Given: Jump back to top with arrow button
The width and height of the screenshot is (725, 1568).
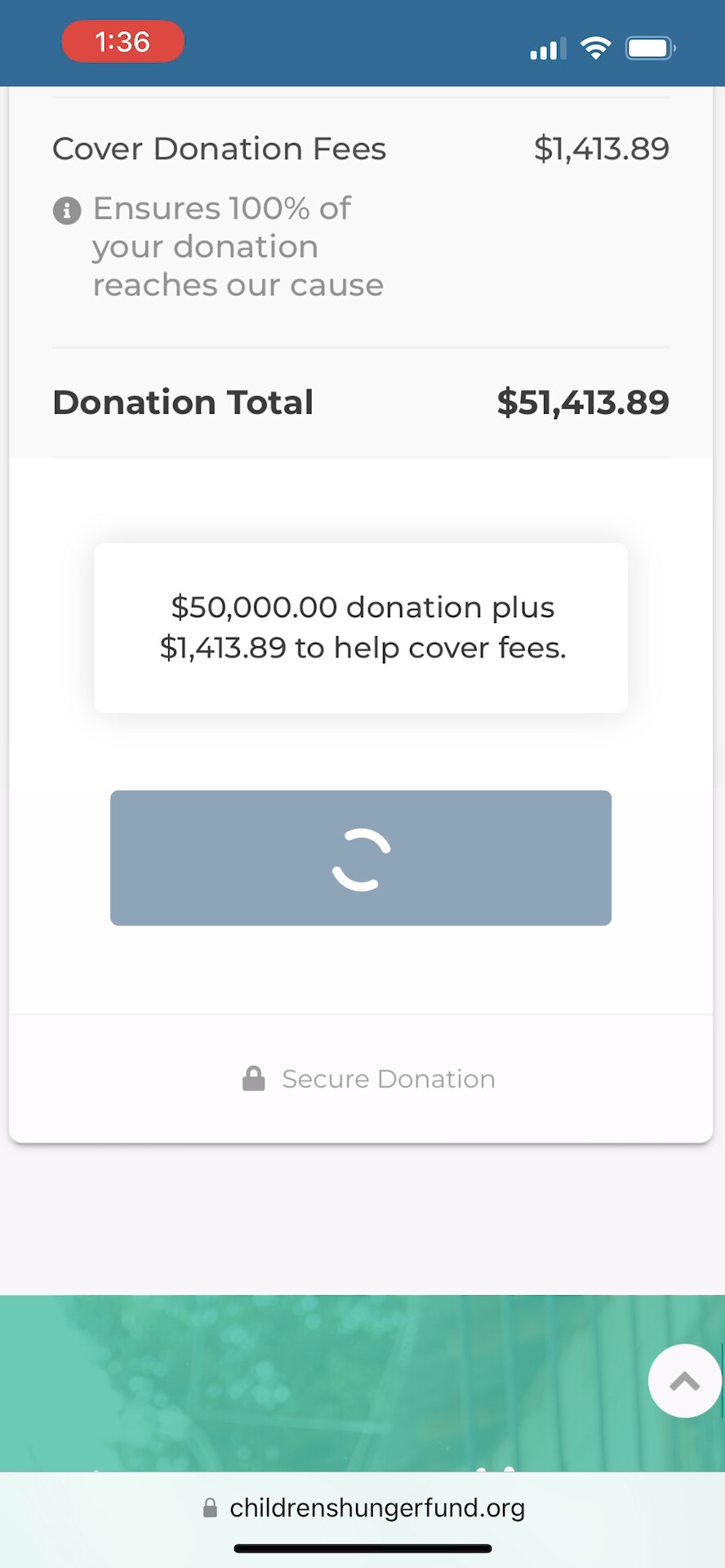Looking at the screenshot, I should [684, 1381].
